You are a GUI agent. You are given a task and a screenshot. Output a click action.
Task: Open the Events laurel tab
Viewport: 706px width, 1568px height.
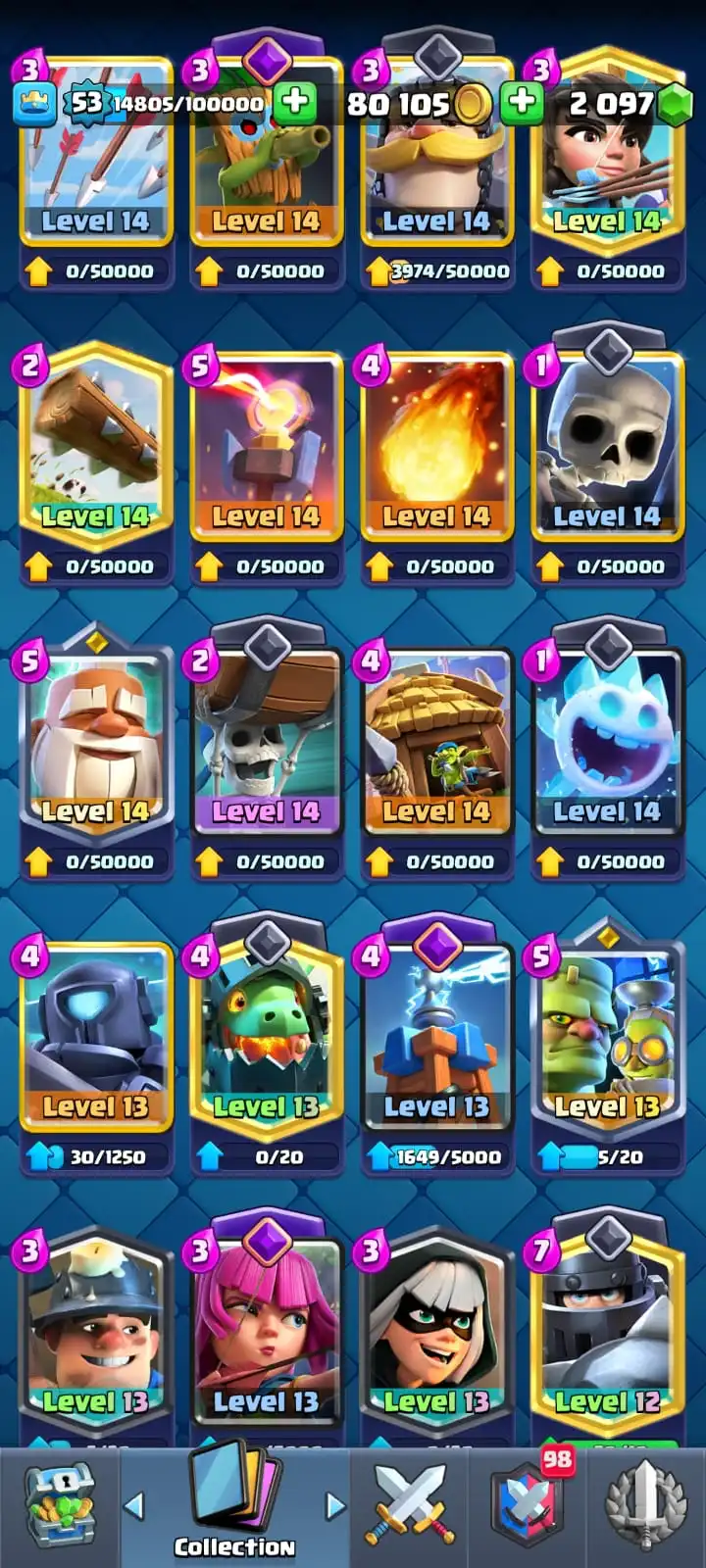click(x=645, y=1507)
